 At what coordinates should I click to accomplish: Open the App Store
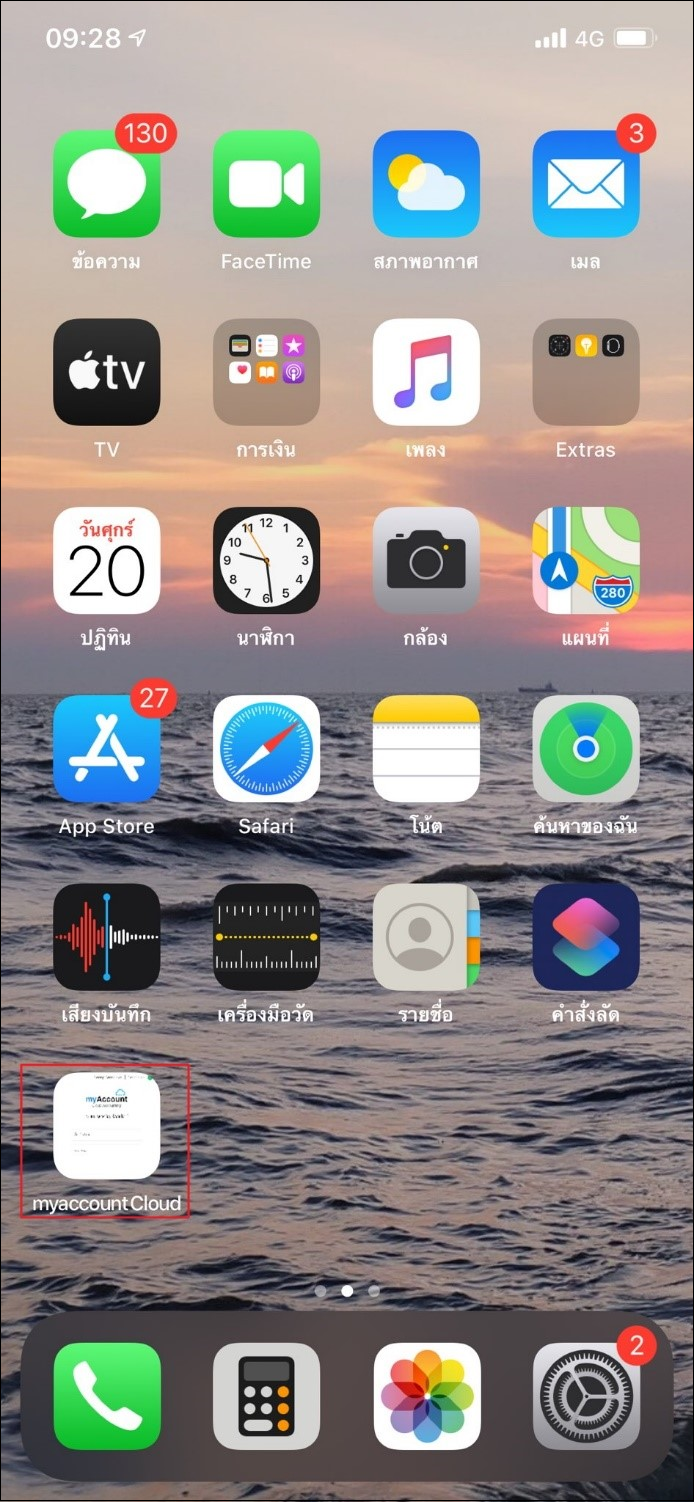pyautogui.click(x=107, y=748)
